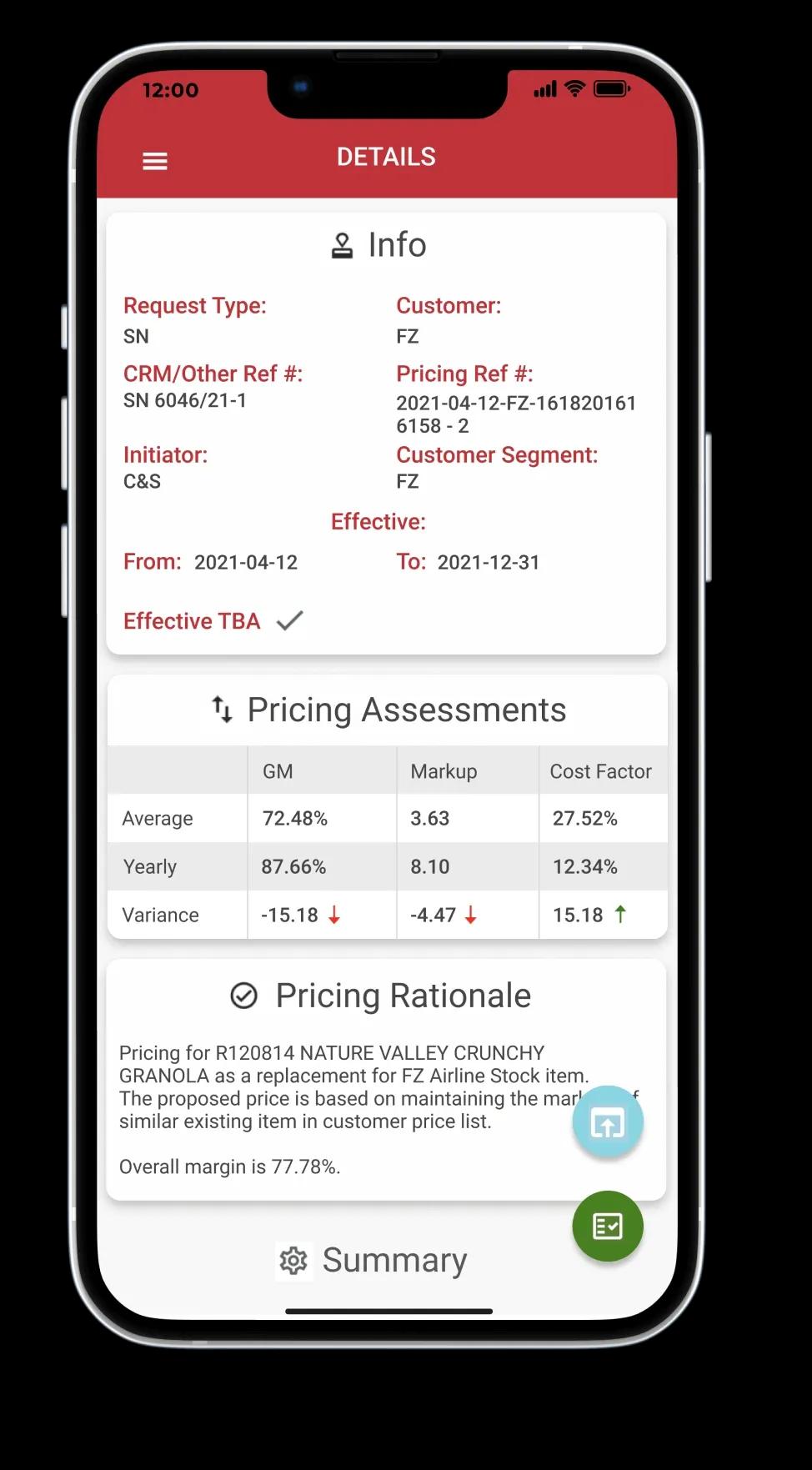This screenshot has height=1470, width=812.
Task: Open the hamburger navigation menu
Action: click(155, 160)
